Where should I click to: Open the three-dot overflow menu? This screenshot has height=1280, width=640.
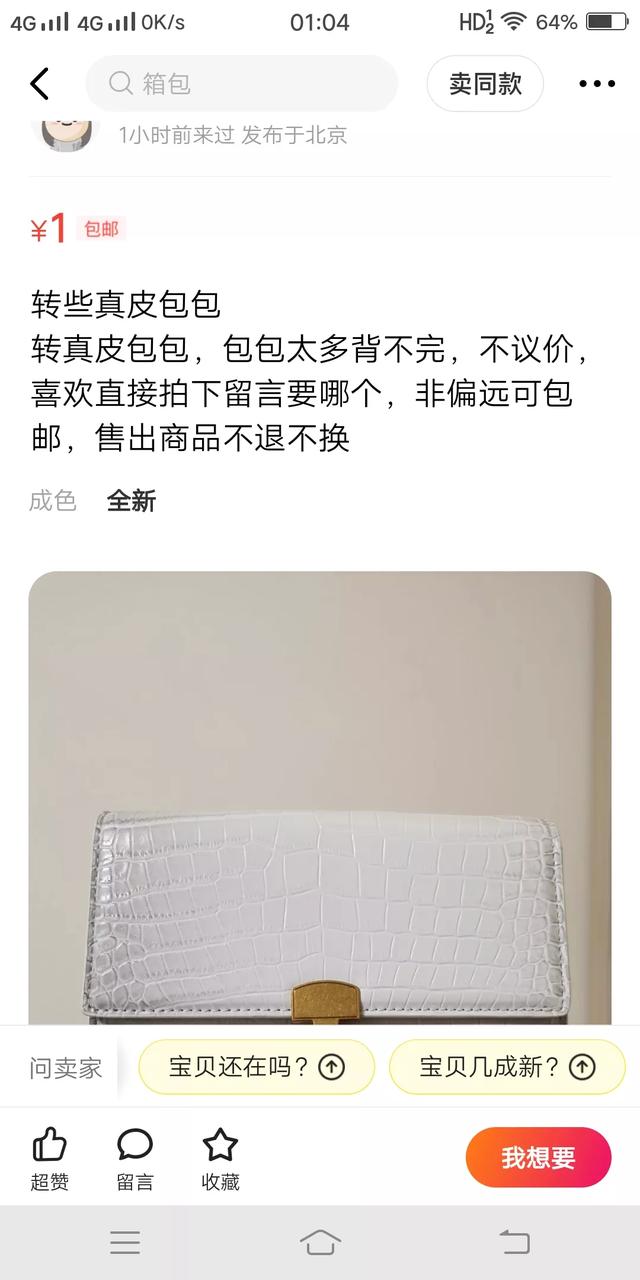pos(597,84)
